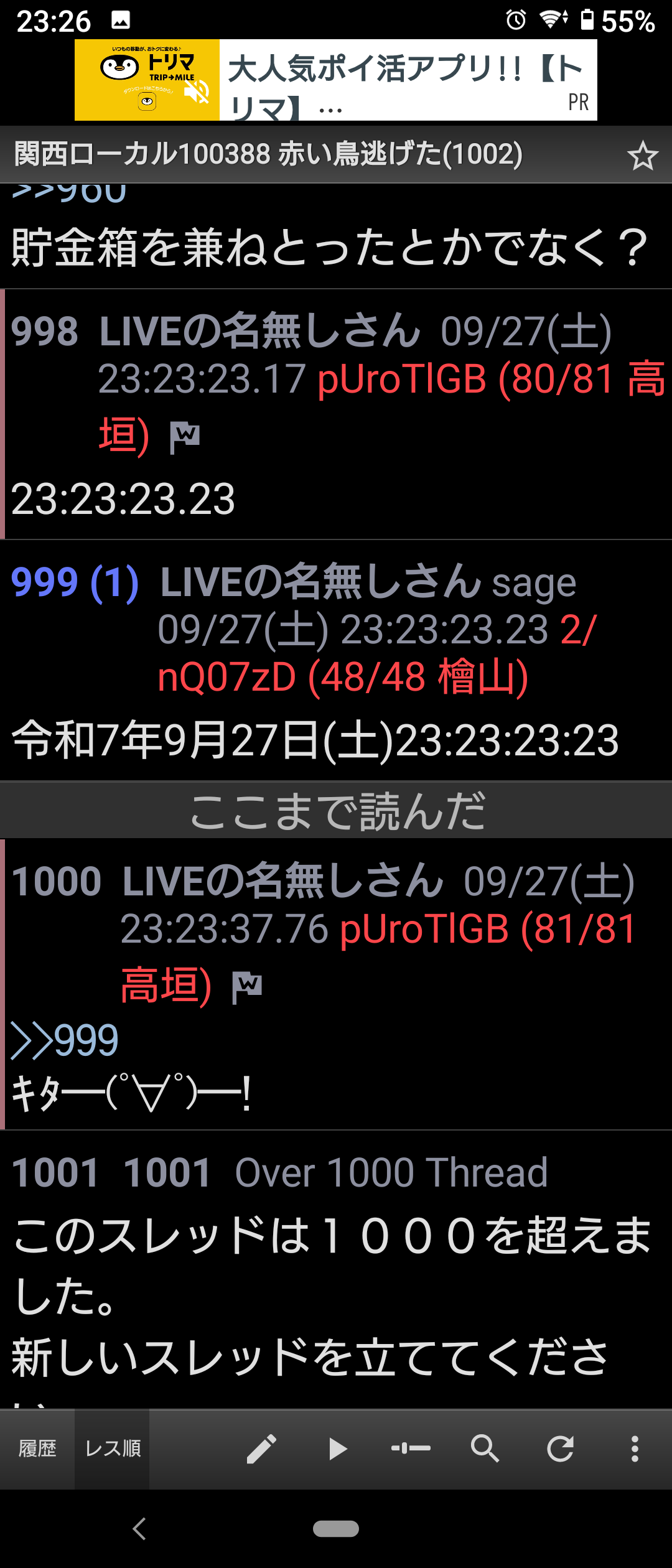Open post number 999 (1) replies
The width and height of the screenshot is (672, 1568).
pos(75,582)
